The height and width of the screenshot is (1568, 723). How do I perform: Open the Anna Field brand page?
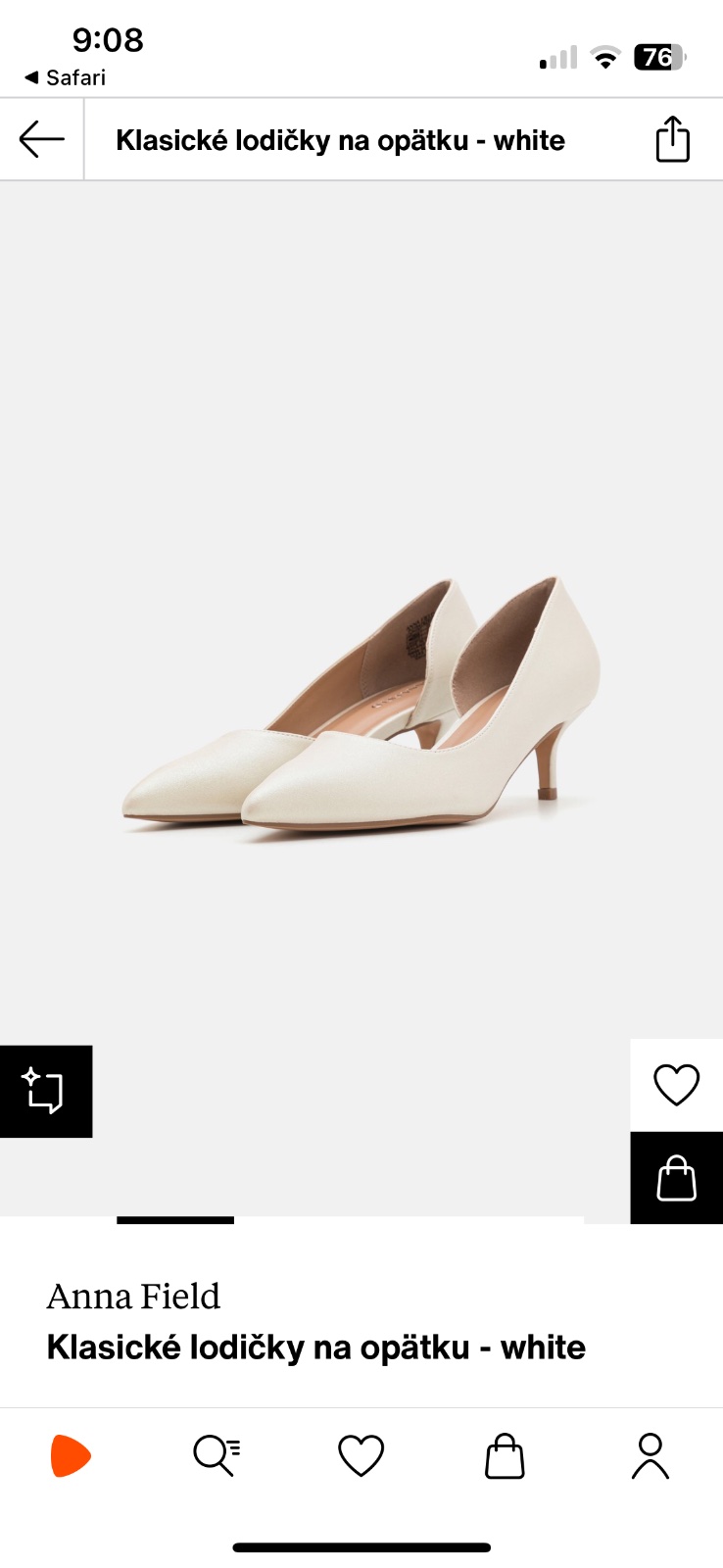click(133, 1297)
